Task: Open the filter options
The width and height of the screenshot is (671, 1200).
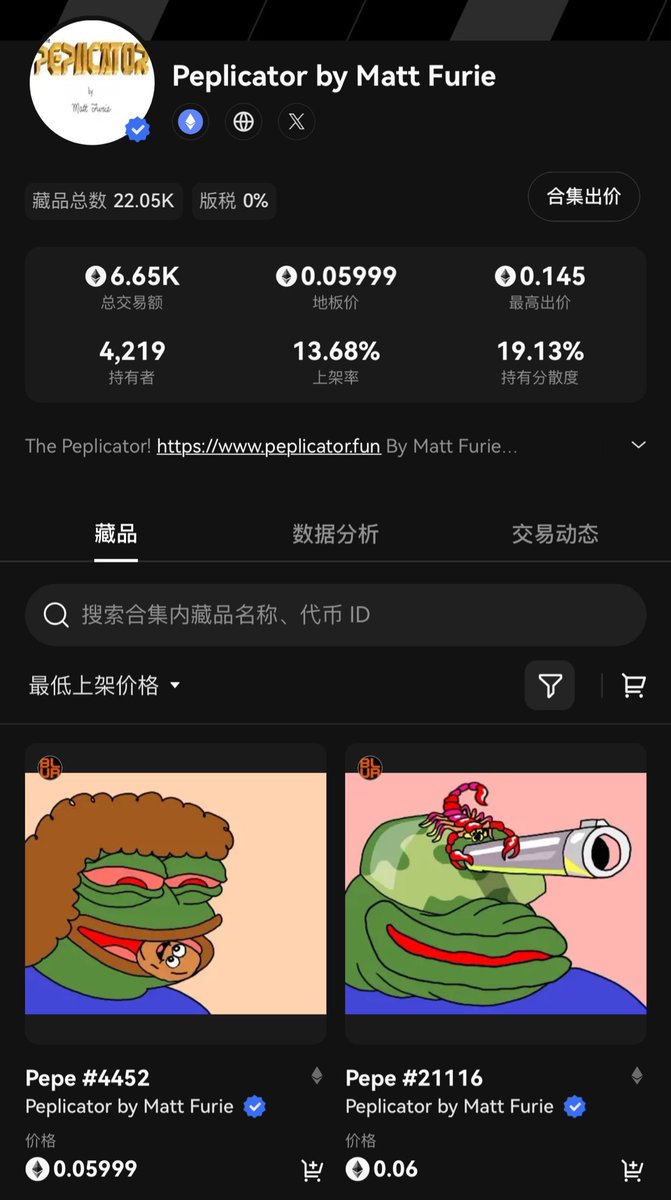Action: 550,685
